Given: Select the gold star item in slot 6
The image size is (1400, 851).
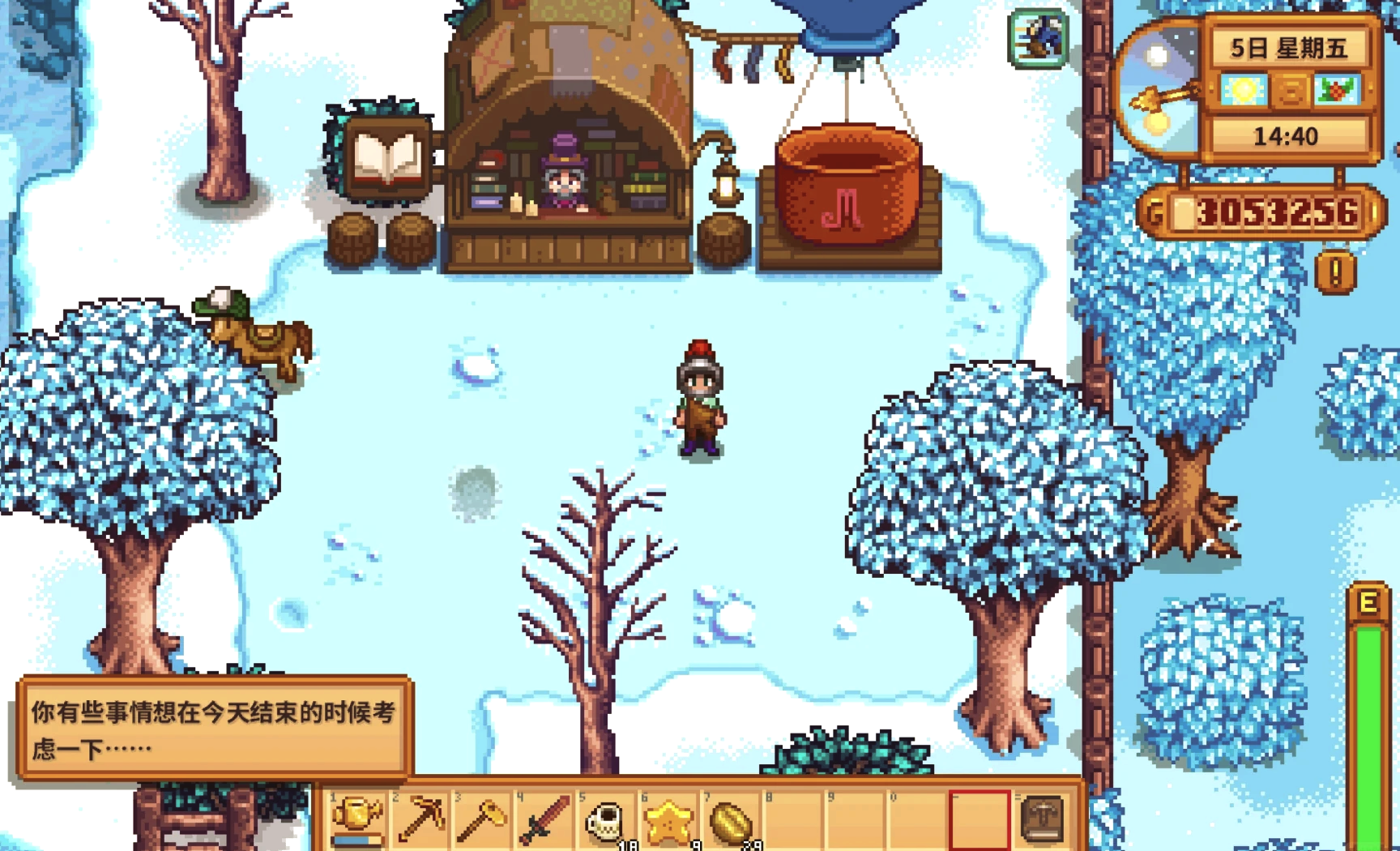Looking at the screenshot, I should (668, 819).
